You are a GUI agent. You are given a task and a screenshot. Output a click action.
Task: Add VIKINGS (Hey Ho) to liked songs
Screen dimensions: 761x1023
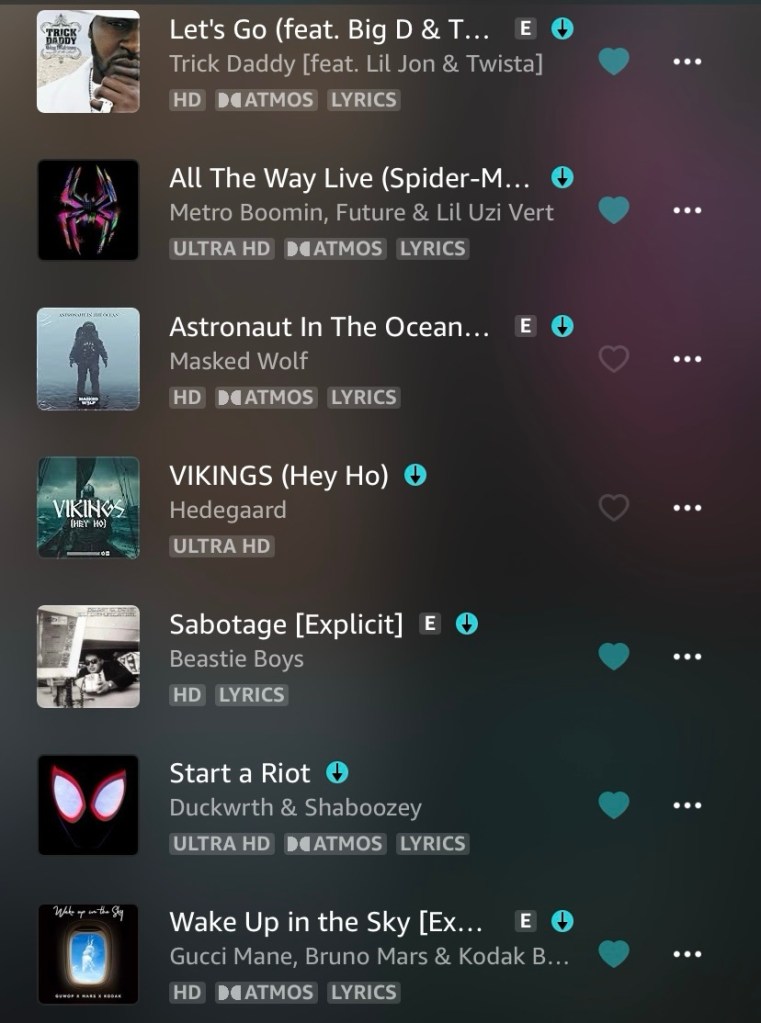(x=613, y=508)
